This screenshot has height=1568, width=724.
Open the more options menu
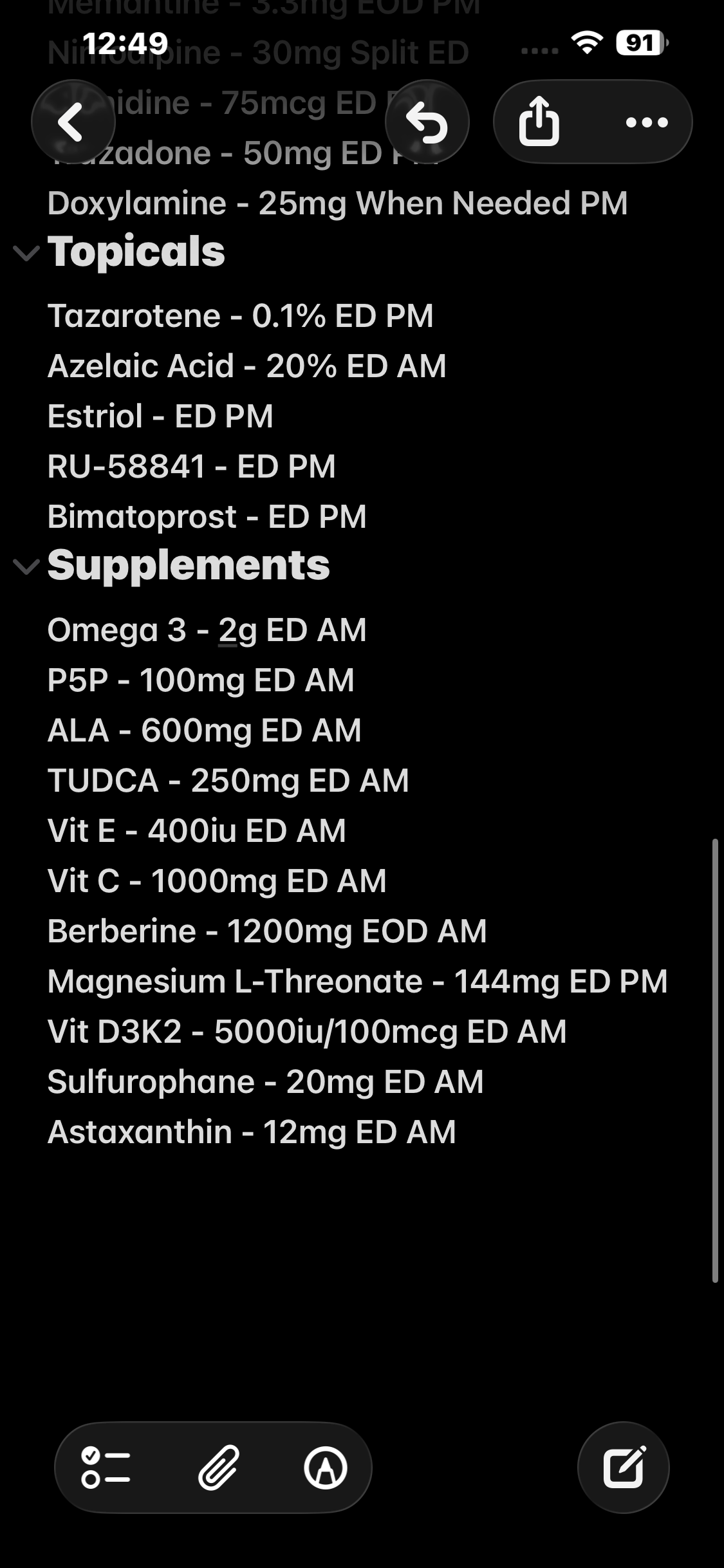pyautogui.click(x=647, y=122)
